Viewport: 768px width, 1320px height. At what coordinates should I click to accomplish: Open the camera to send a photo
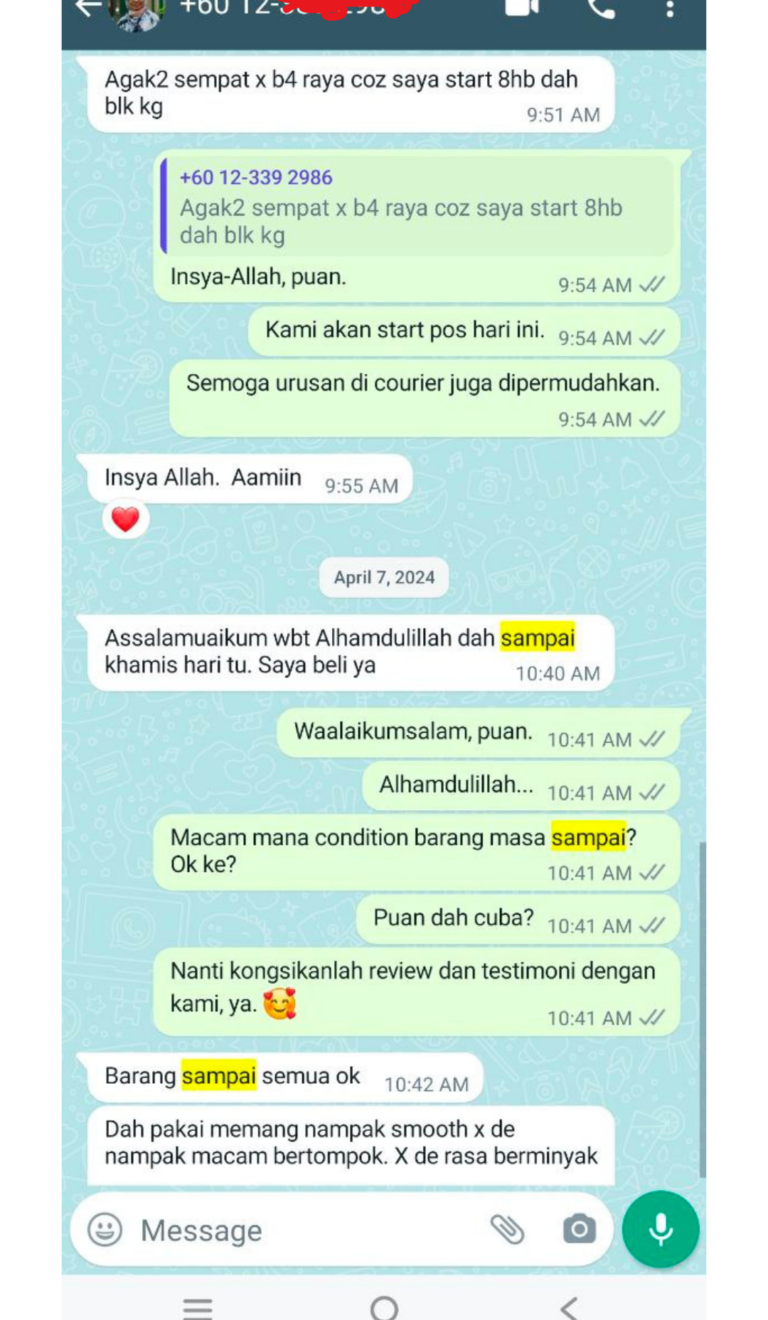tap(579, 1230)
